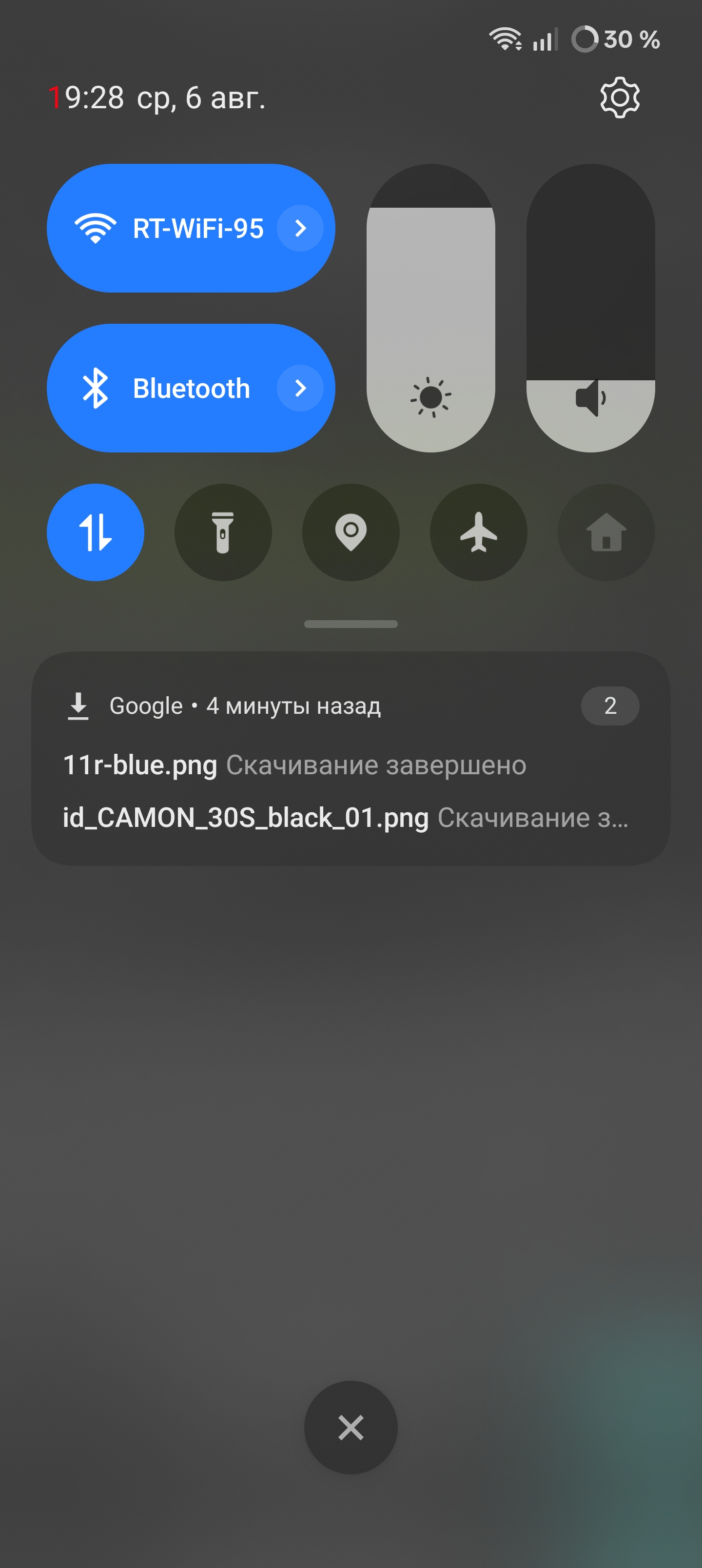Open Wi-Fi details with the RT-WiFi-95 arrow
Screen dimensions: 702x1568
300,228
